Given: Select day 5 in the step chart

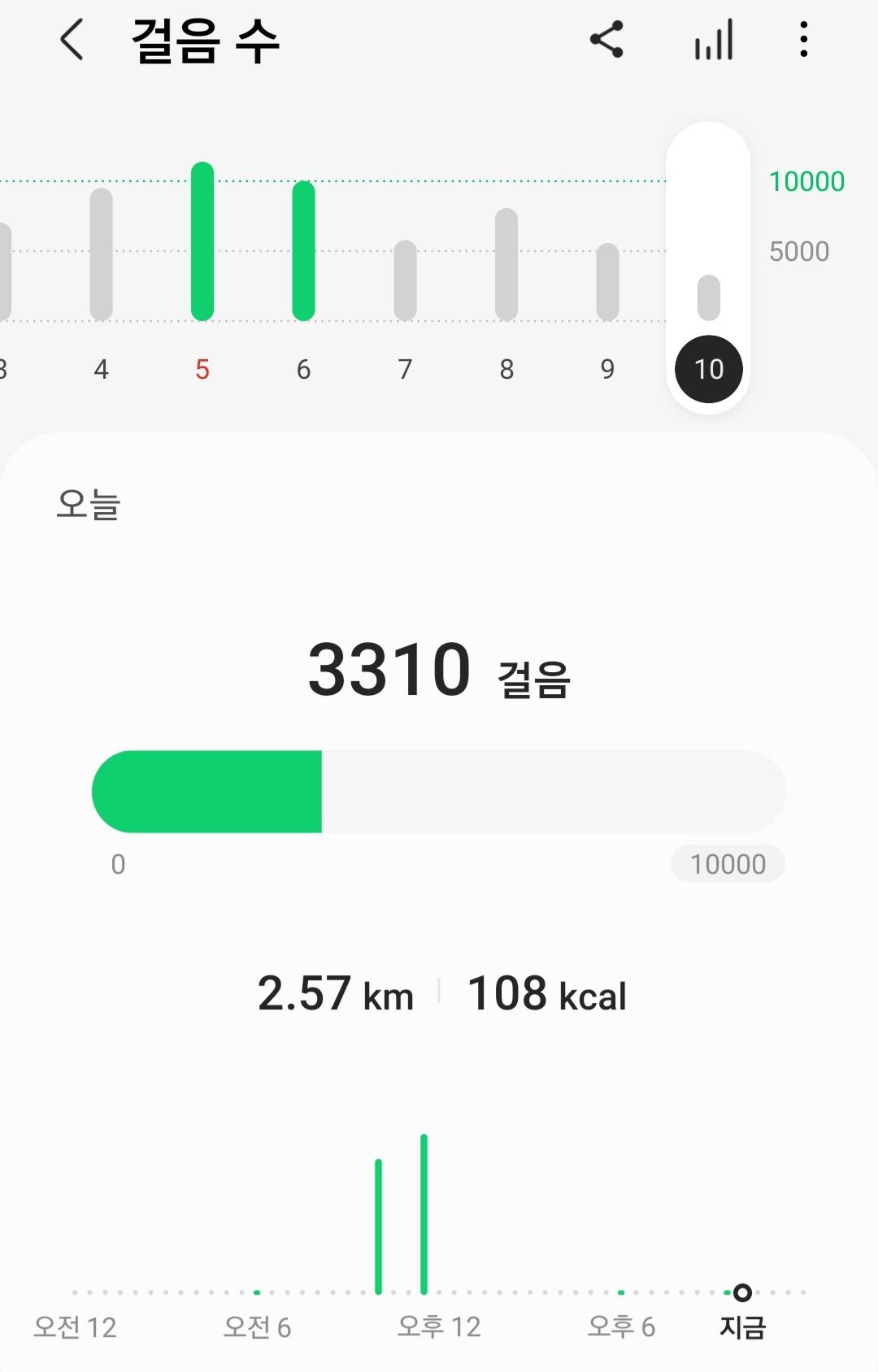Looking at the screenshot, I should pos(202,369).
